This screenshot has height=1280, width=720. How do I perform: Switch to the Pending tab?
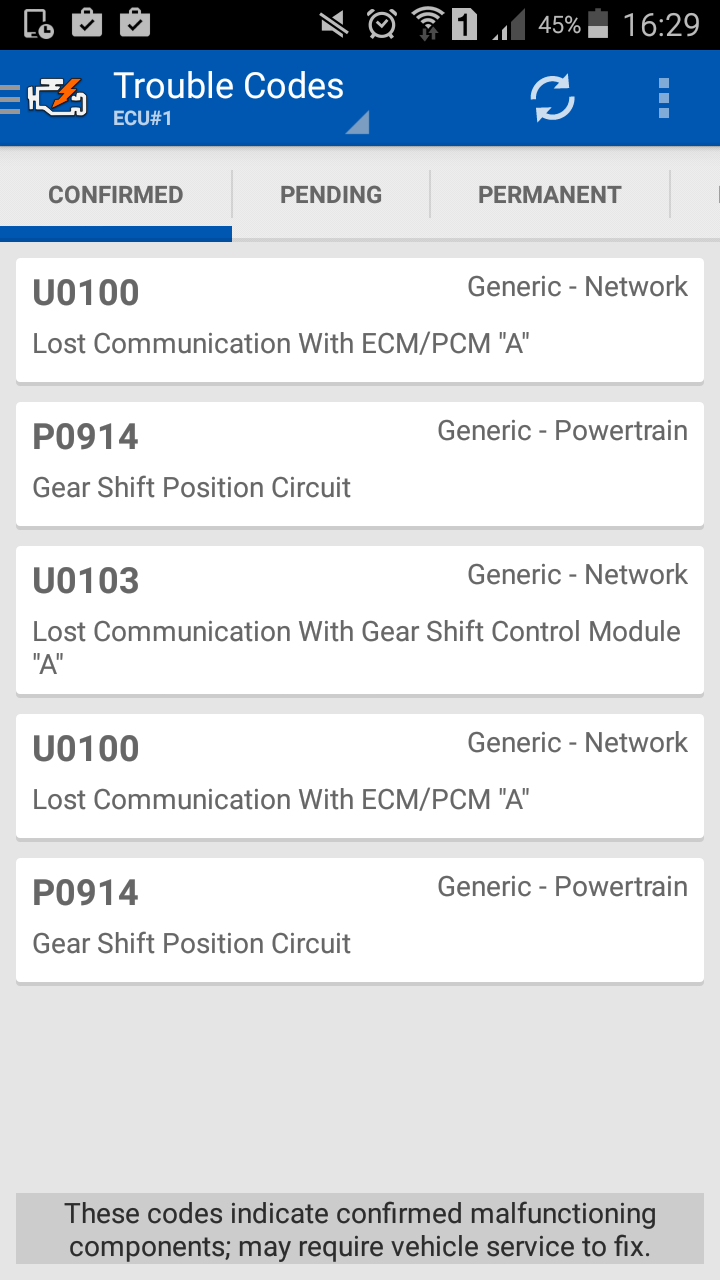click(x=331, y=195)
